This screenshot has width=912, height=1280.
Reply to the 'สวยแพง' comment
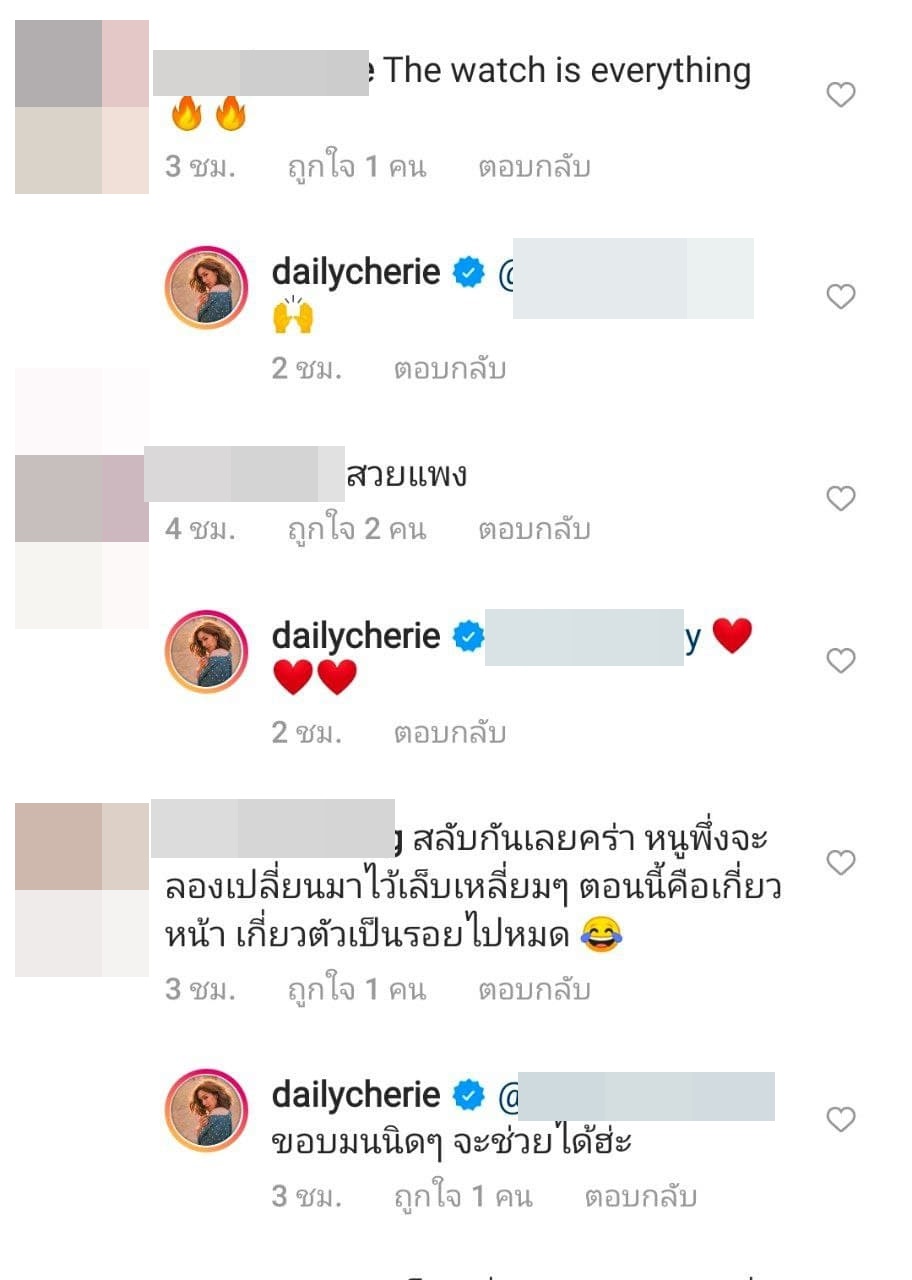[533, 529]
